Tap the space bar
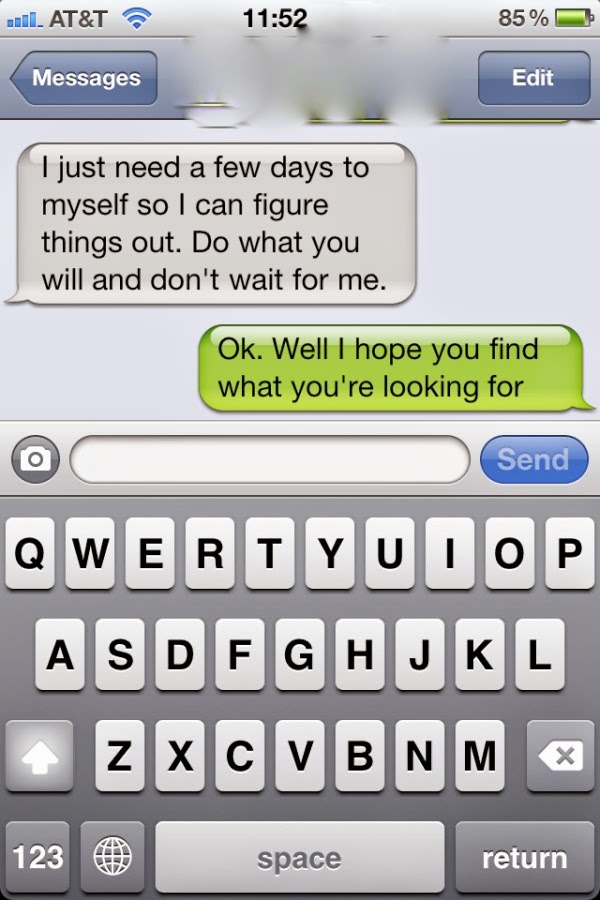The width and height of the screenshot is (600, 900). coord(299,857)
